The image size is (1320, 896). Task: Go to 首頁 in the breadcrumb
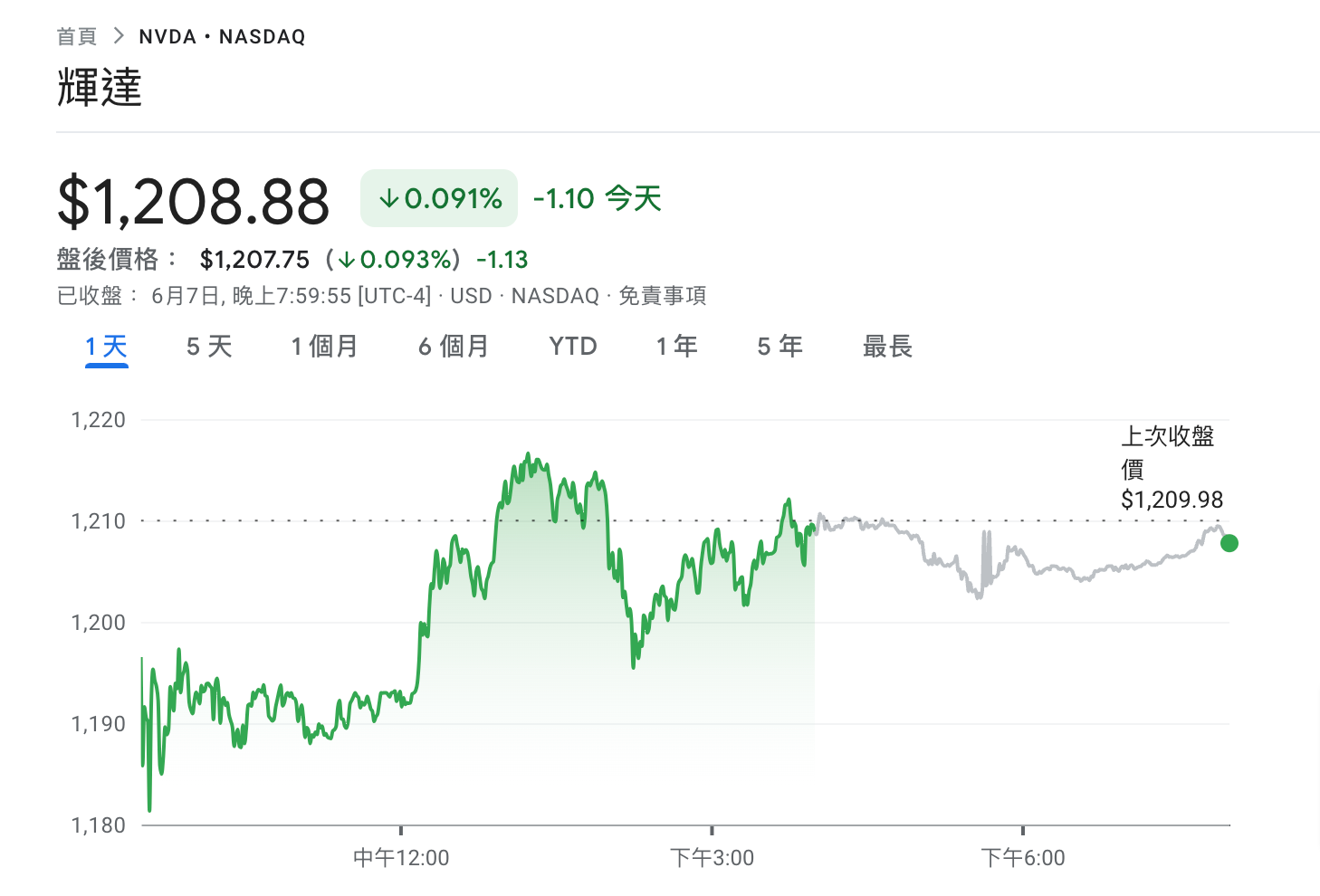[x=76, y=36]
